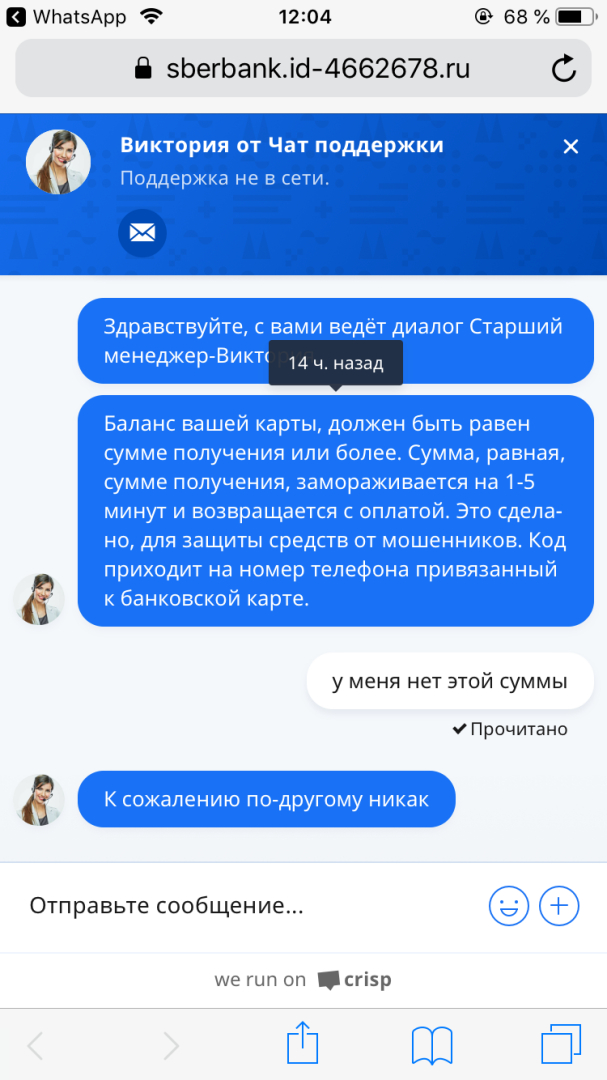
Task: Open the Safari address bar
Action: coord(303,68)
